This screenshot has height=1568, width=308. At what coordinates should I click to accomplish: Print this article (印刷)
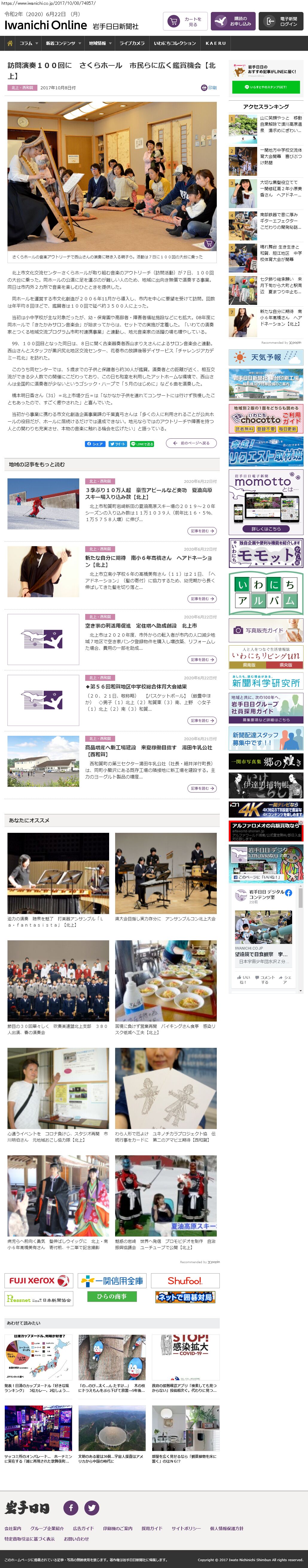coord(209,88)
